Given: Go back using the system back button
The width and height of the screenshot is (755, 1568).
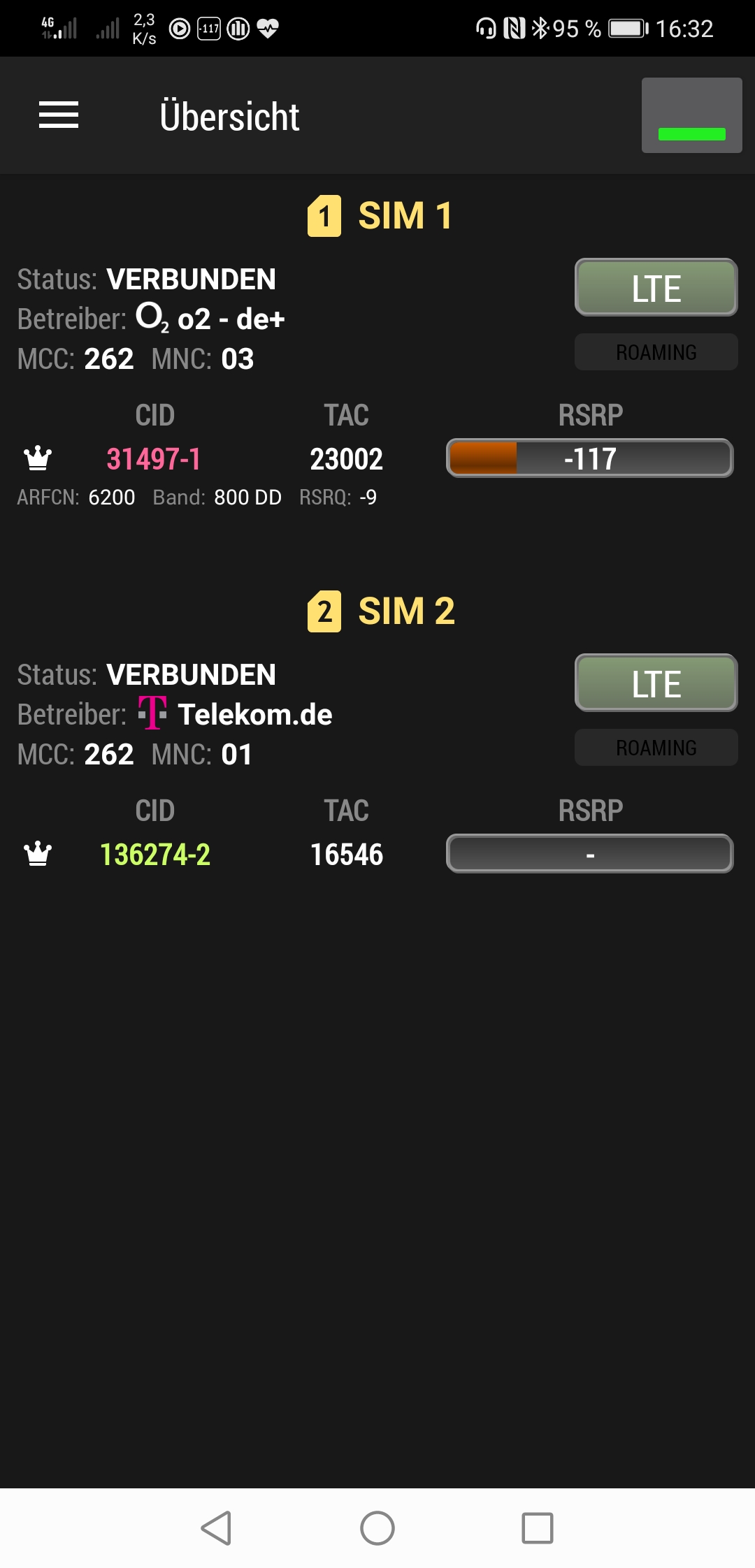Looking at the screenshot, I should point(217,1528).
